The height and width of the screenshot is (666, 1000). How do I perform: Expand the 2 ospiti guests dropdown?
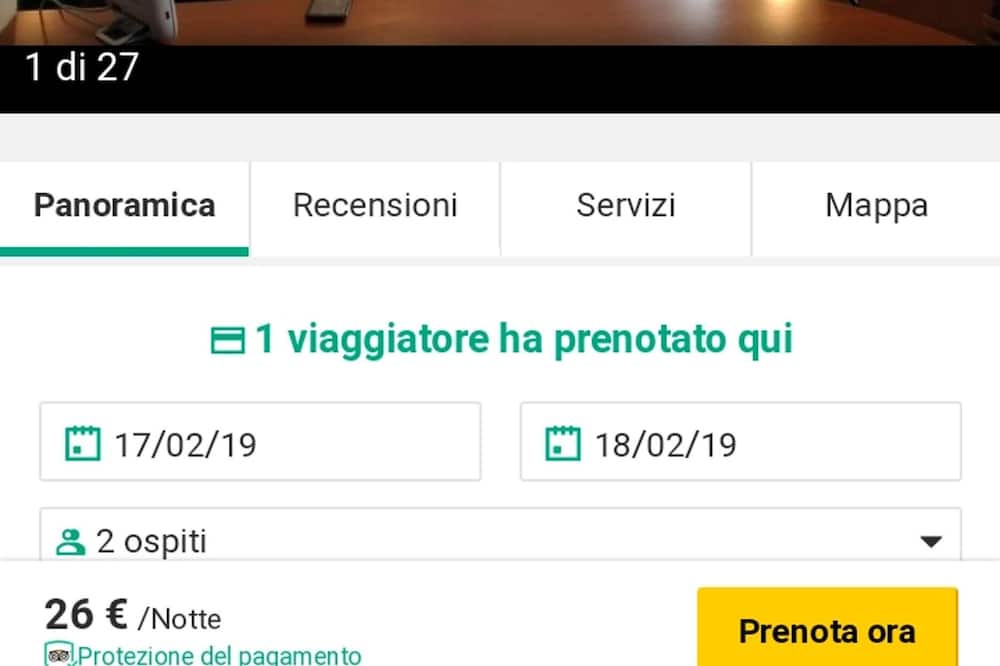(x=500, y=541)
